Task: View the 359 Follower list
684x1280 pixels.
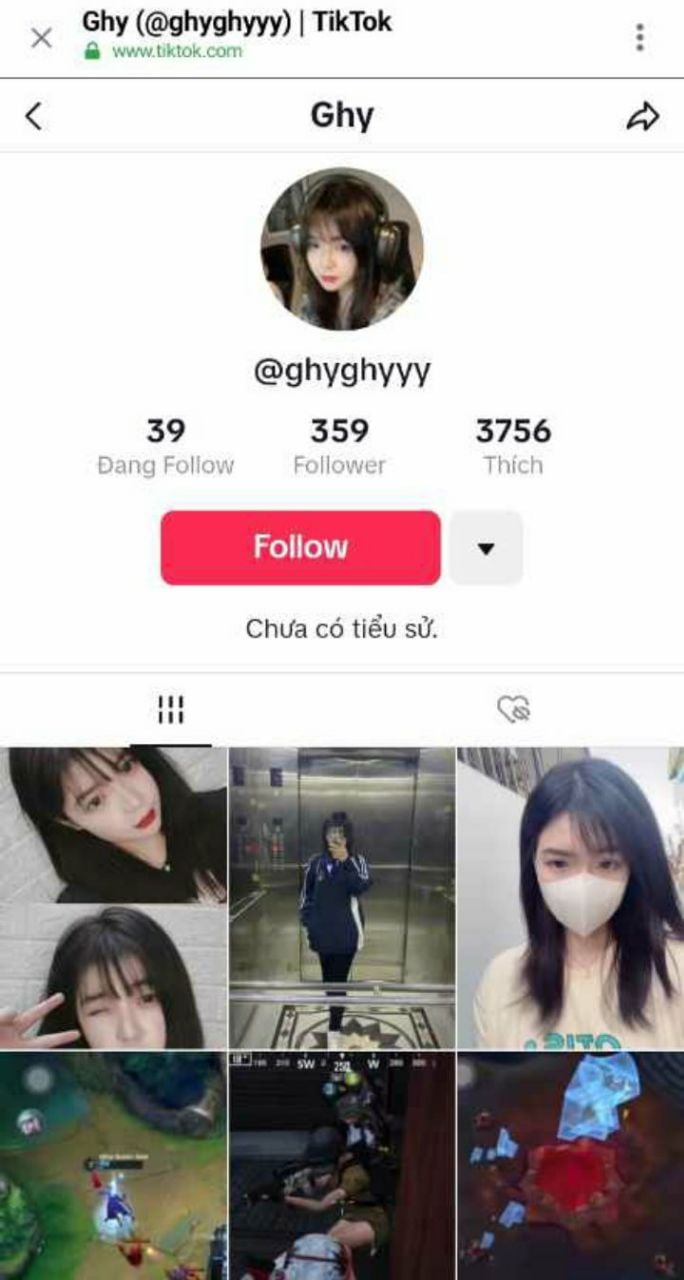Action: pyautogui.click(x=339, y=446)
